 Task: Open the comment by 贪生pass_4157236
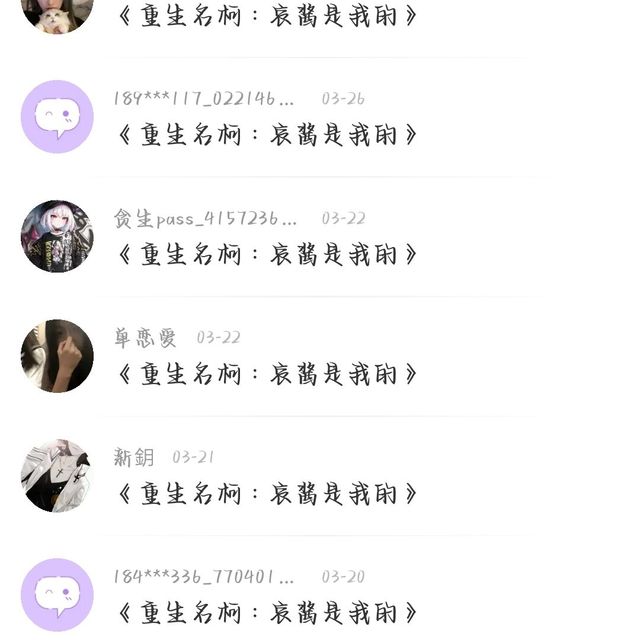pyautogui.click(x=268, y=254)
